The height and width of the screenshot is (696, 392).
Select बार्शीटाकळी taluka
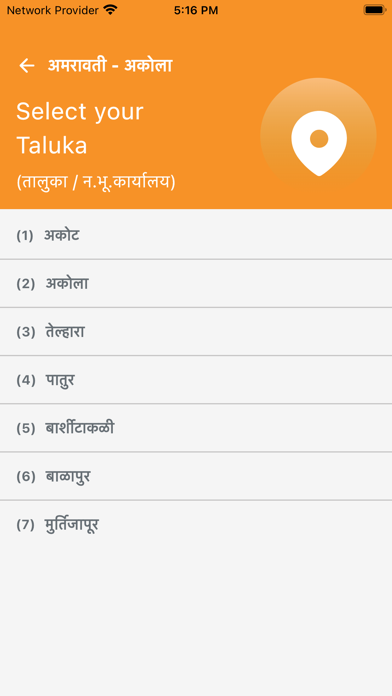[x=196, y=428]
